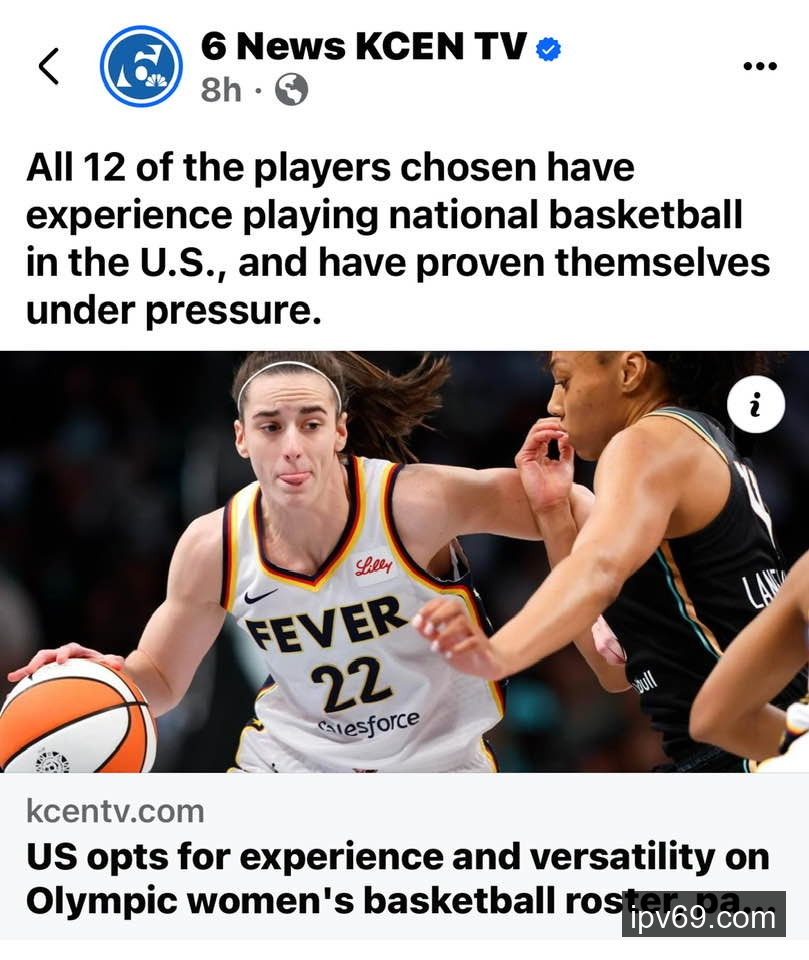The width and height of the screenshot is (809, 960).
Task: Go back using the arrow icon
Action: (48, 67)
